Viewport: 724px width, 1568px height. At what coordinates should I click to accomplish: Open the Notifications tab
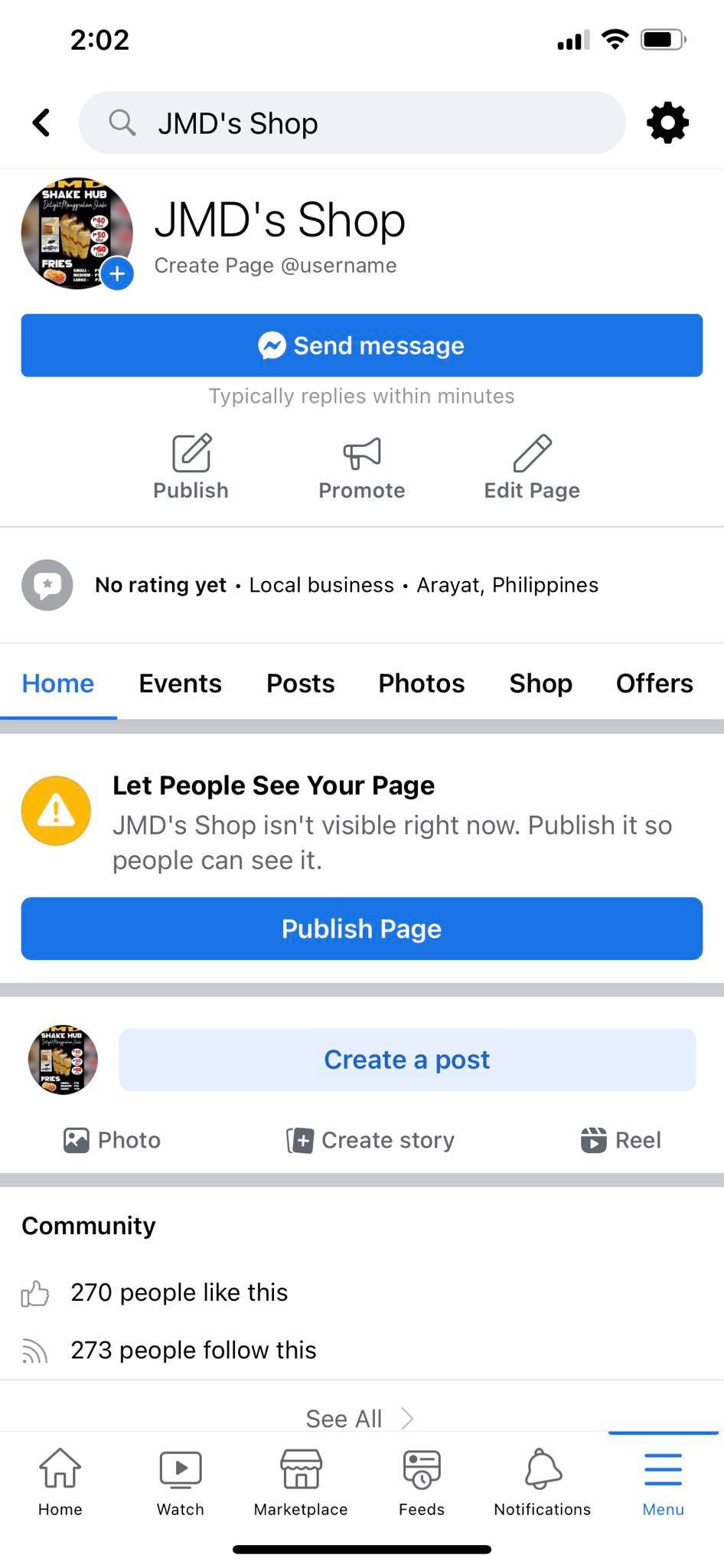click(x=542, y=1481)
